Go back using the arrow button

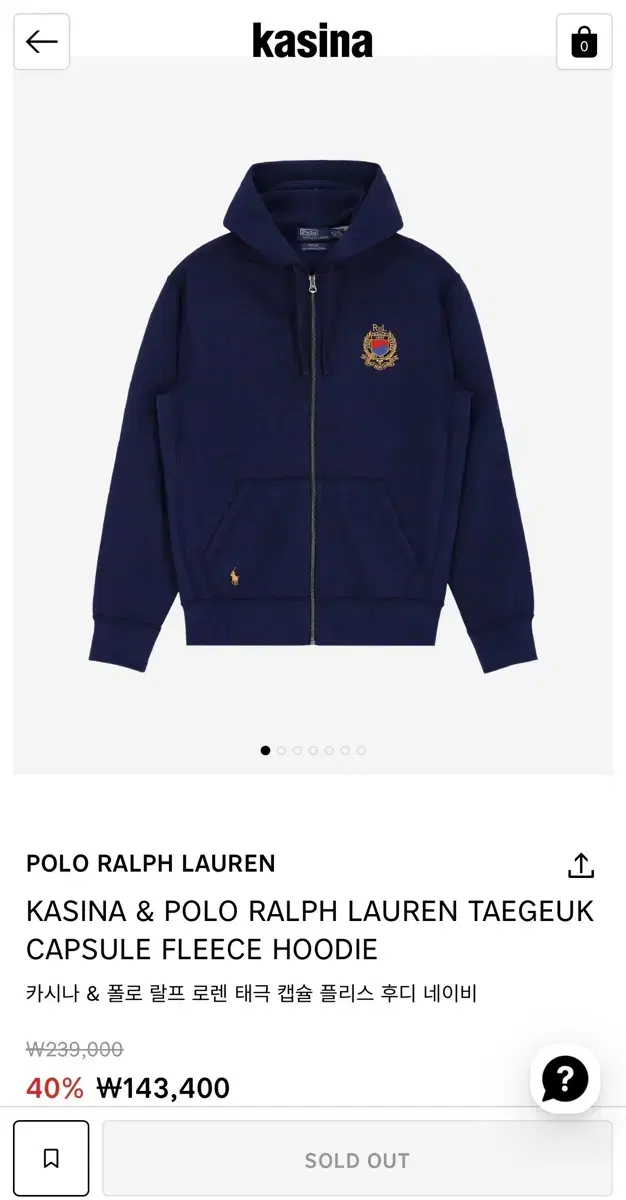coord(42,42)
